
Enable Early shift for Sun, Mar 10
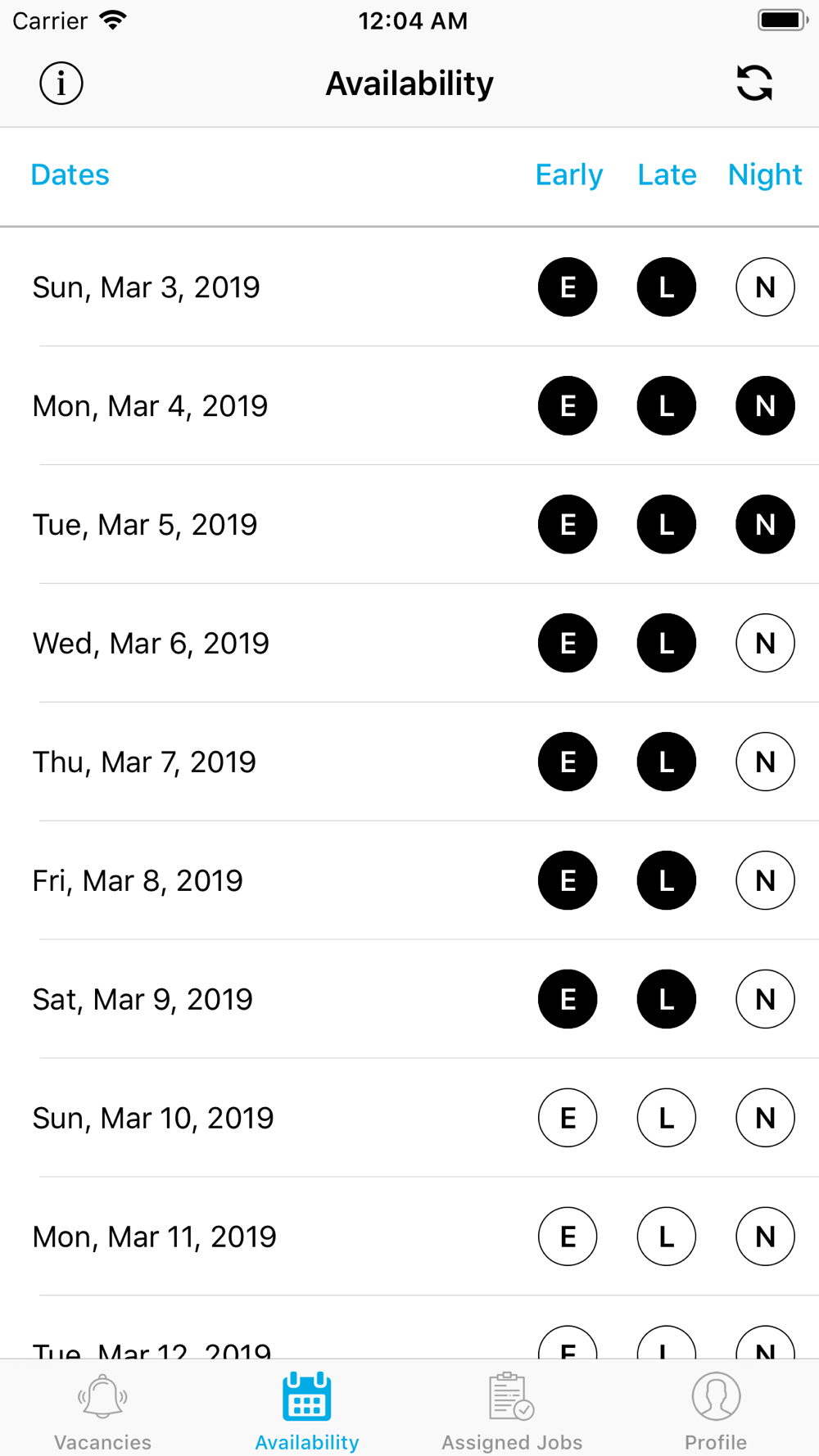tap(568, 1119)
